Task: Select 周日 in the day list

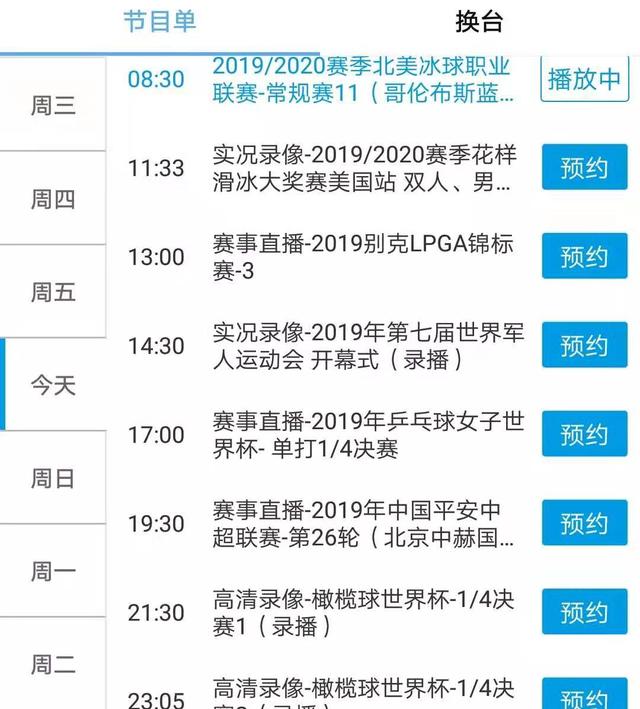Action: click(53, 478)
